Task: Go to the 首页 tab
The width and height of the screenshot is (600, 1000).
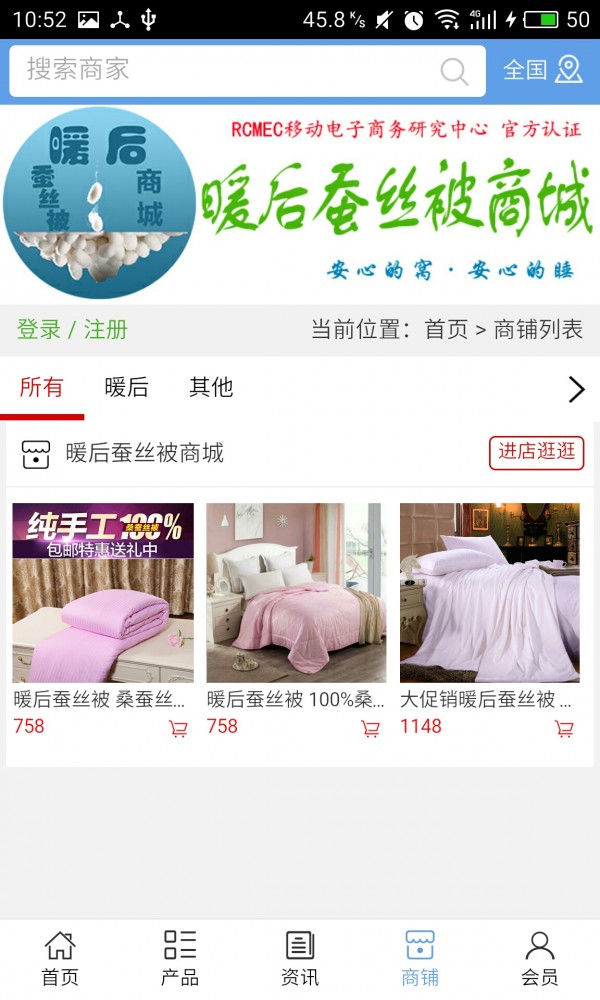Action: pos(60,958)
